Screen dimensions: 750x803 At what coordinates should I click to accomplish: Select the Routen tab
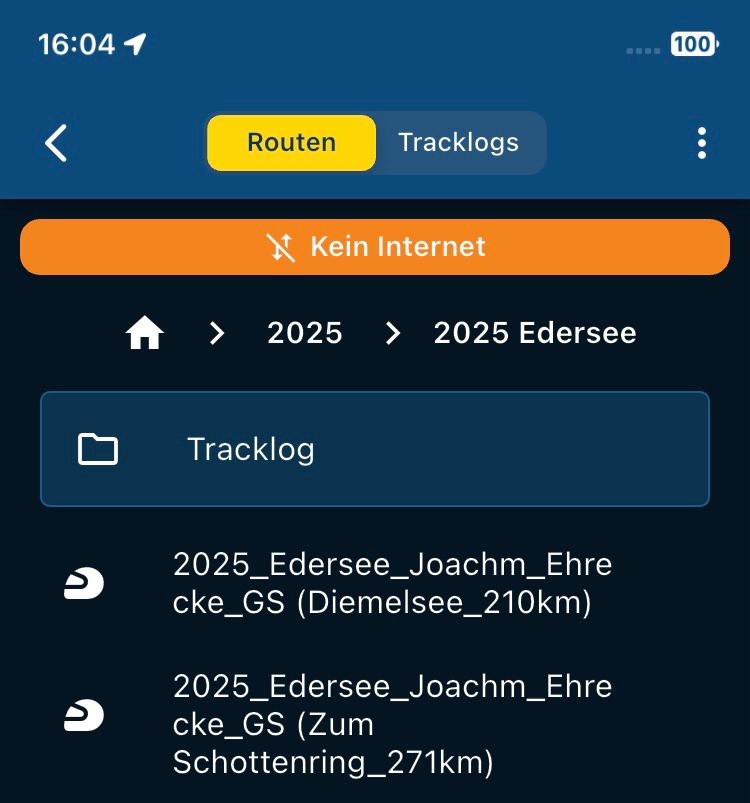tap(291, 143)
